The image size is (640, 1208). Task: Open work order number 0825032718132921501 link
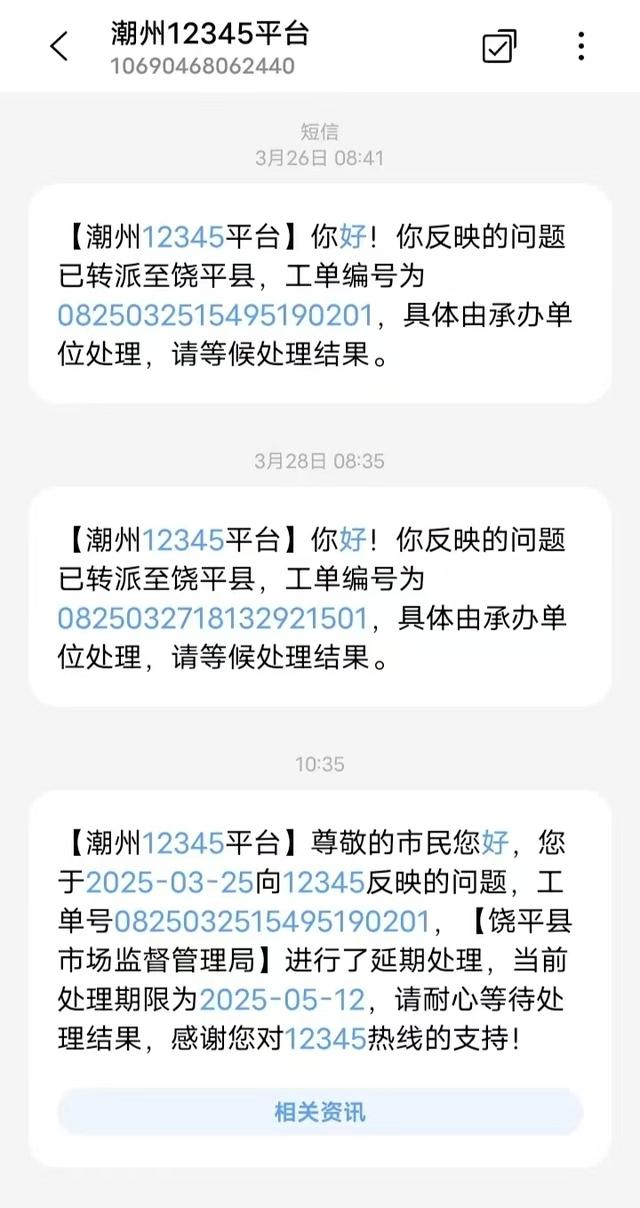coord(213,618)
